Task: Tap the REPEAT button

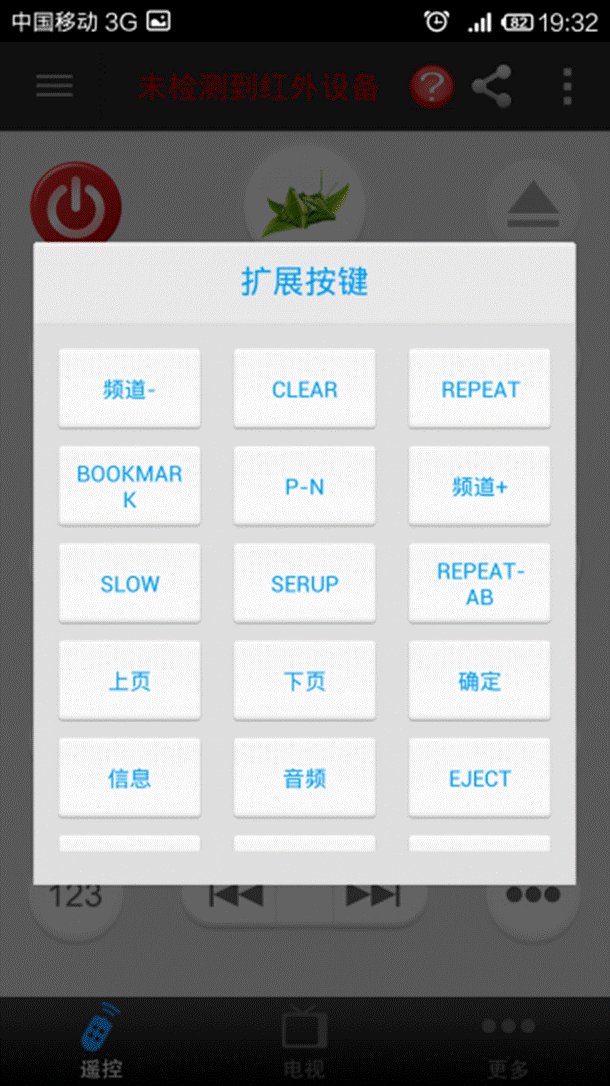Action: click(479, 389)
